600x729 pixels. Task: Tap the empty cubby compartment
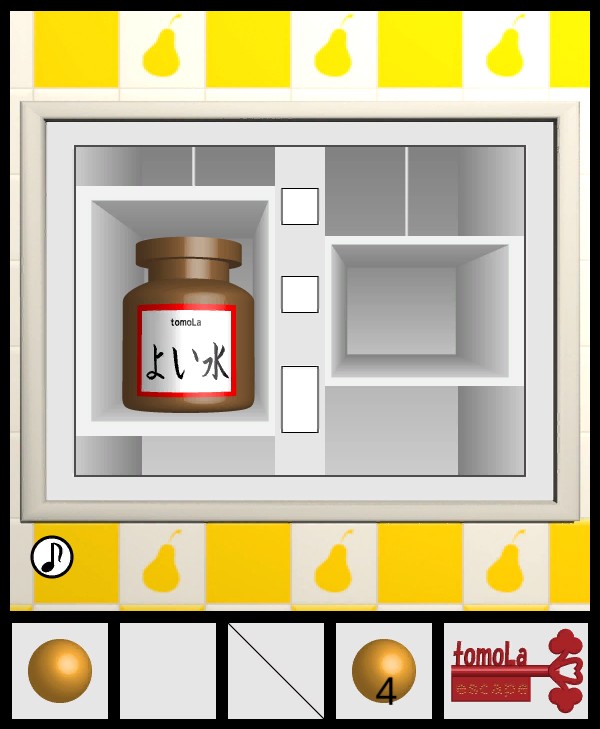419,310
